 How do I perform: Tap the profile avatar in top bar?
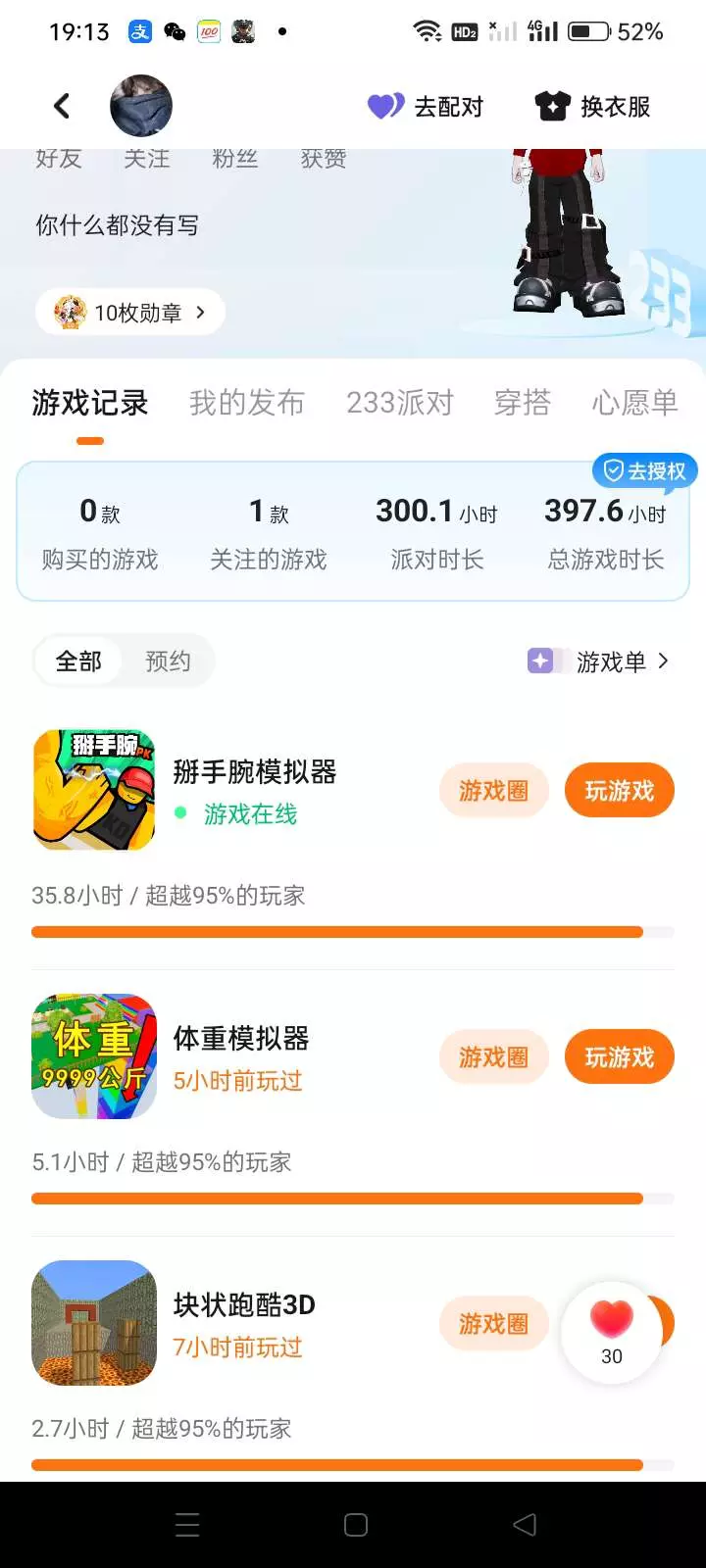pyautogui.click(x=141, y=106)
